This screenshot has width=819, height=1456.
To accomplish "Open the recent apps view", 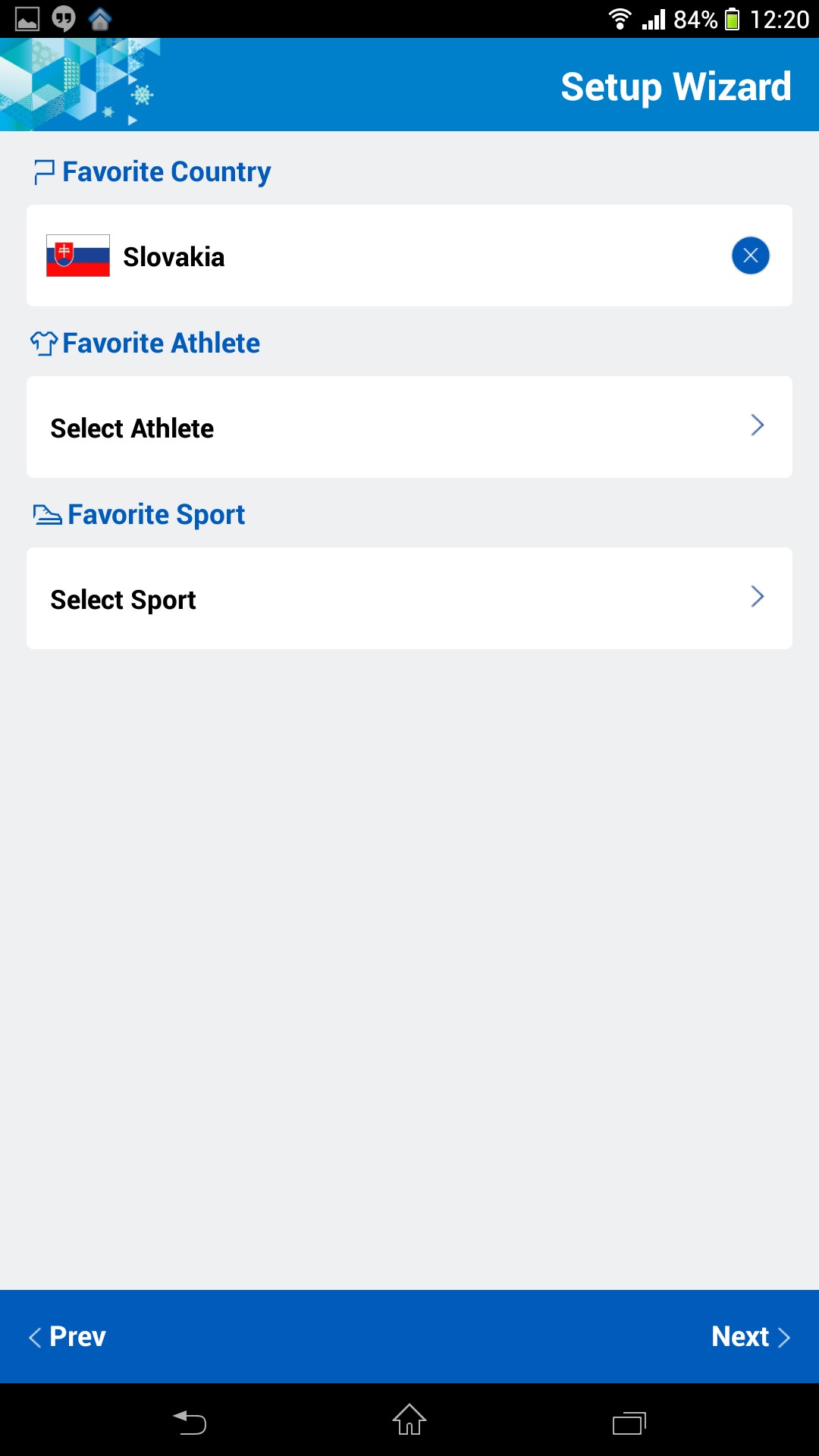I will coord(629,1422).
